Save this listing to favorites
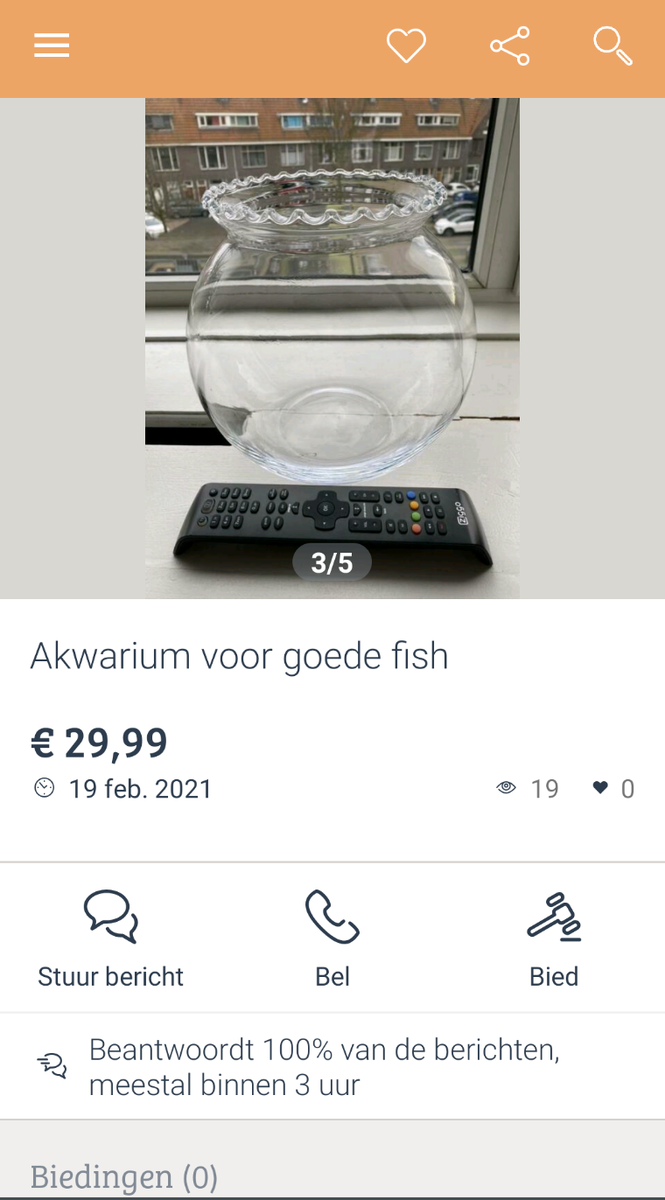665x1200 pixels. [406, 46]
